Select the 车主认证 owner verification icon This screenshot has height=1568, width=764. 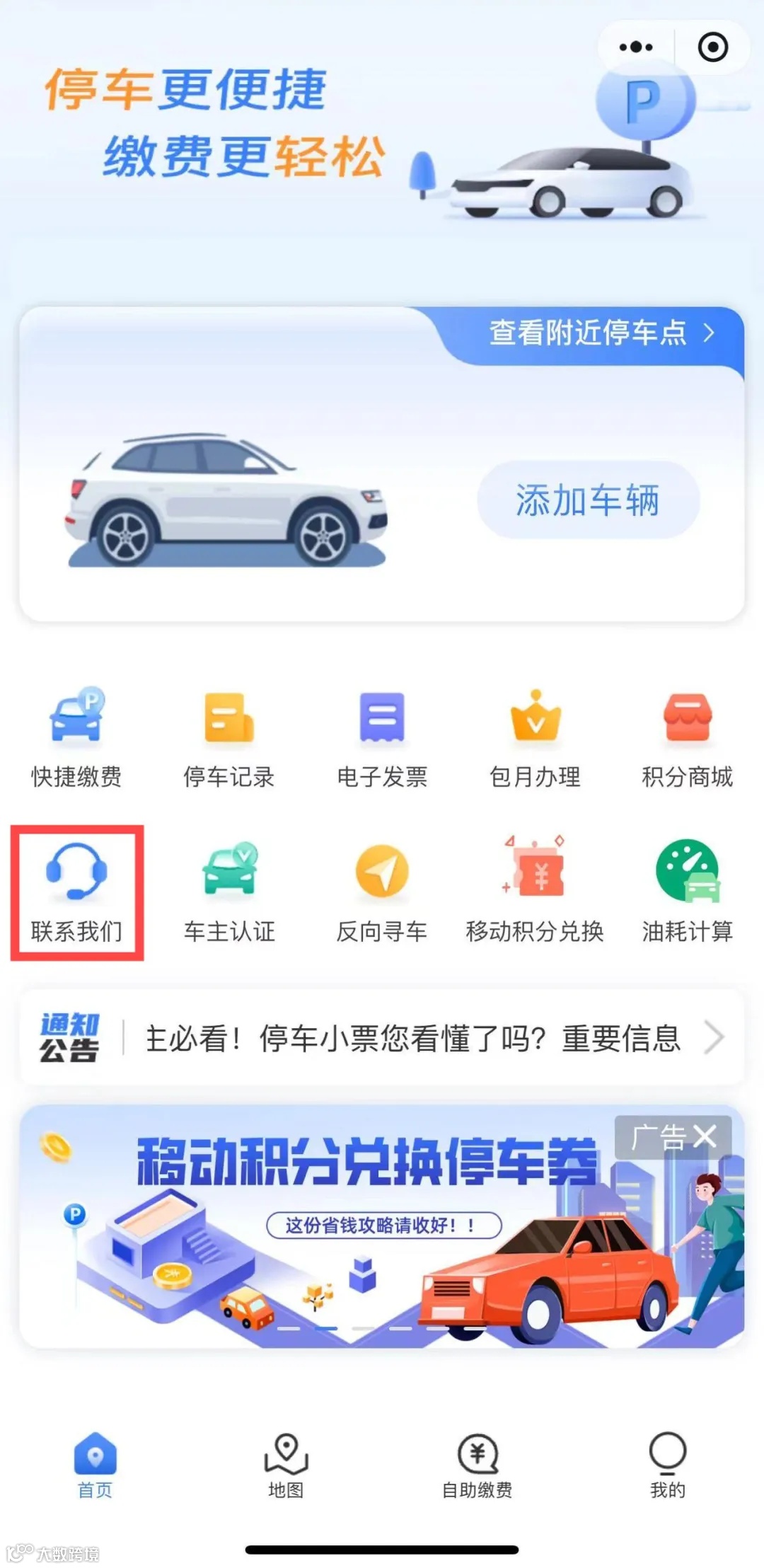click(228, 888)
